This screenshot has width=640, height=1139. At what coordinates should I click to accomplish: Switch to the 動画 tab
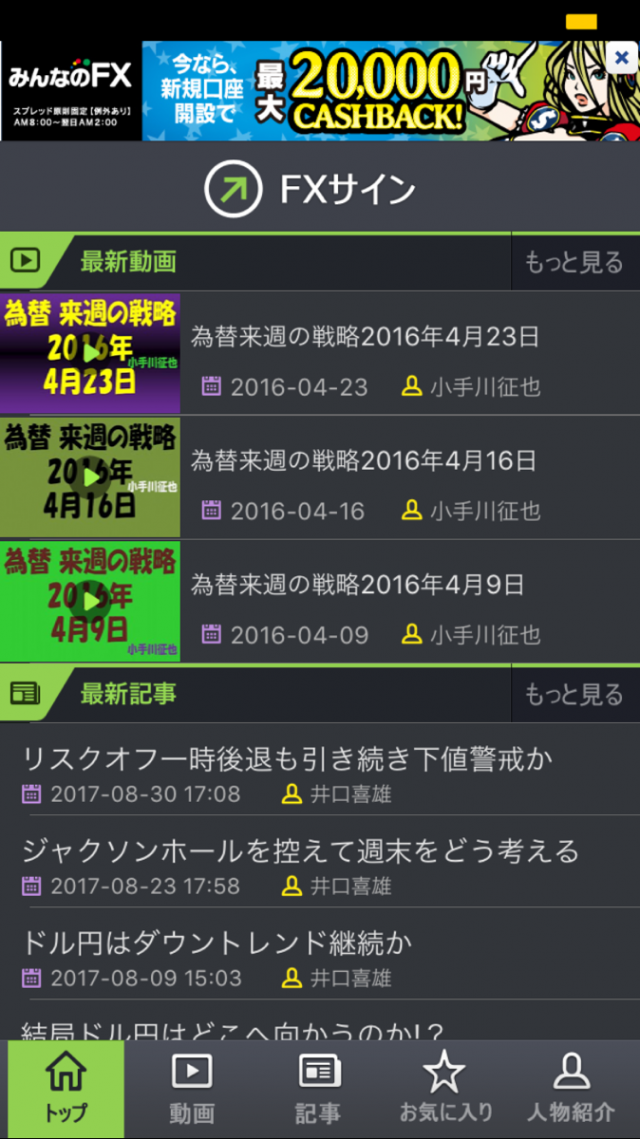click(192, 1088)
